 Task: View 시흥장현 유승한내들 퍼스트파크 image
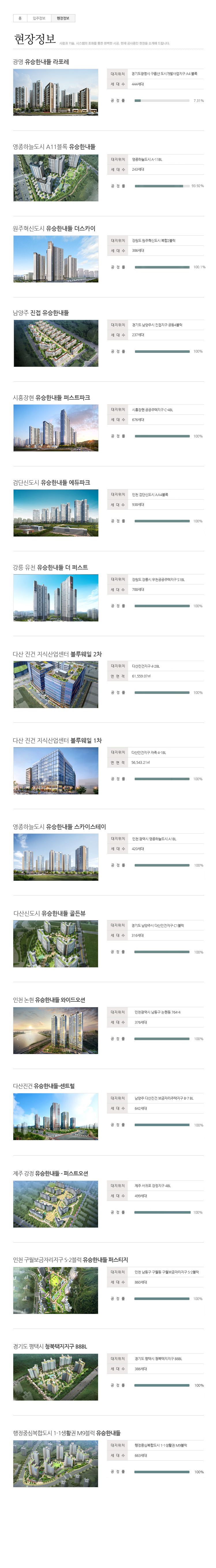click(x=55, y=428)
